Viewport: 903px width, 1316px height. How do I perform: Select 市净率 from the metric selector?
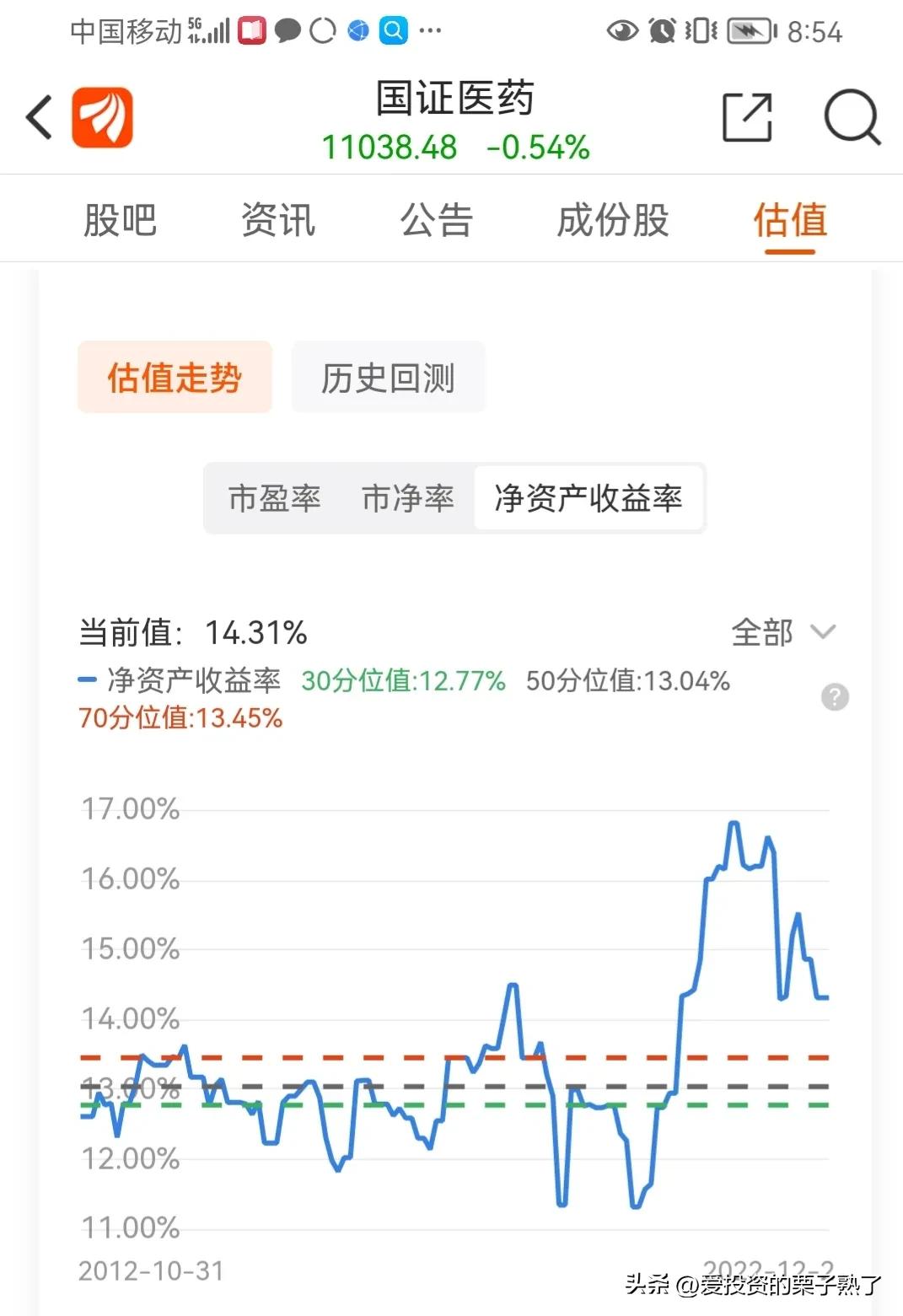(409, 499)
